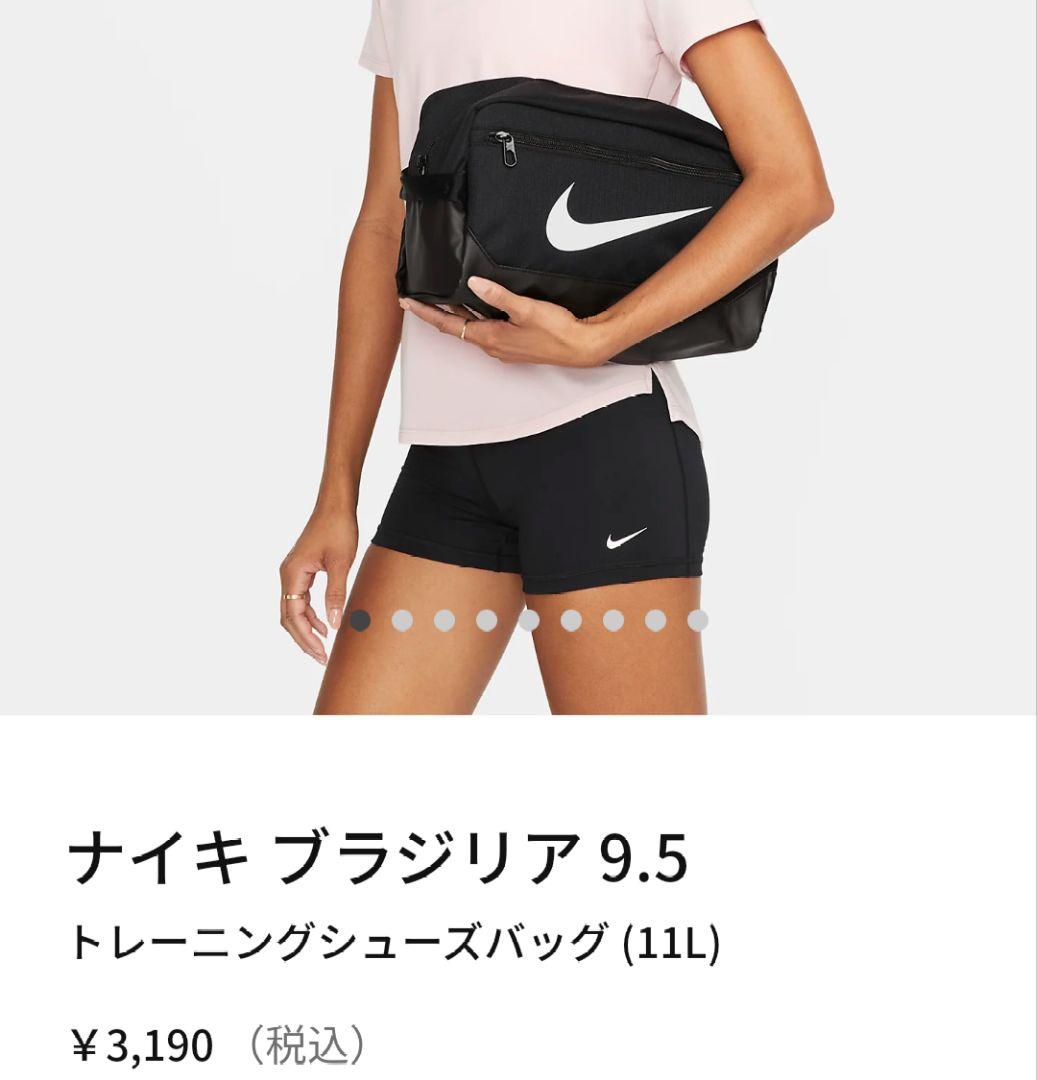
Task: Select the third carousel dot
Action: tap(445, 621)
